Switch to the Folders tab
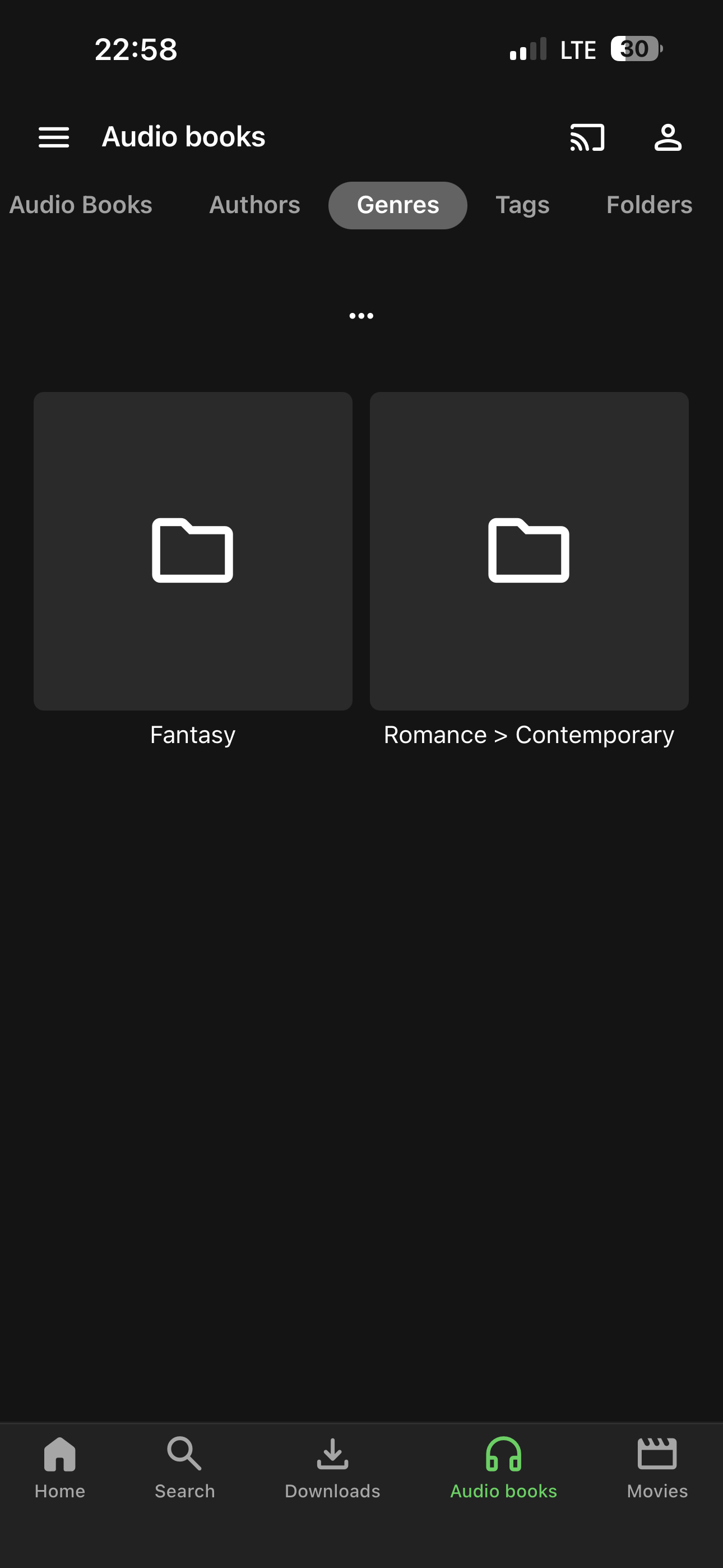The height and width of the screenshot is (1568, 723). pos(649,205)
